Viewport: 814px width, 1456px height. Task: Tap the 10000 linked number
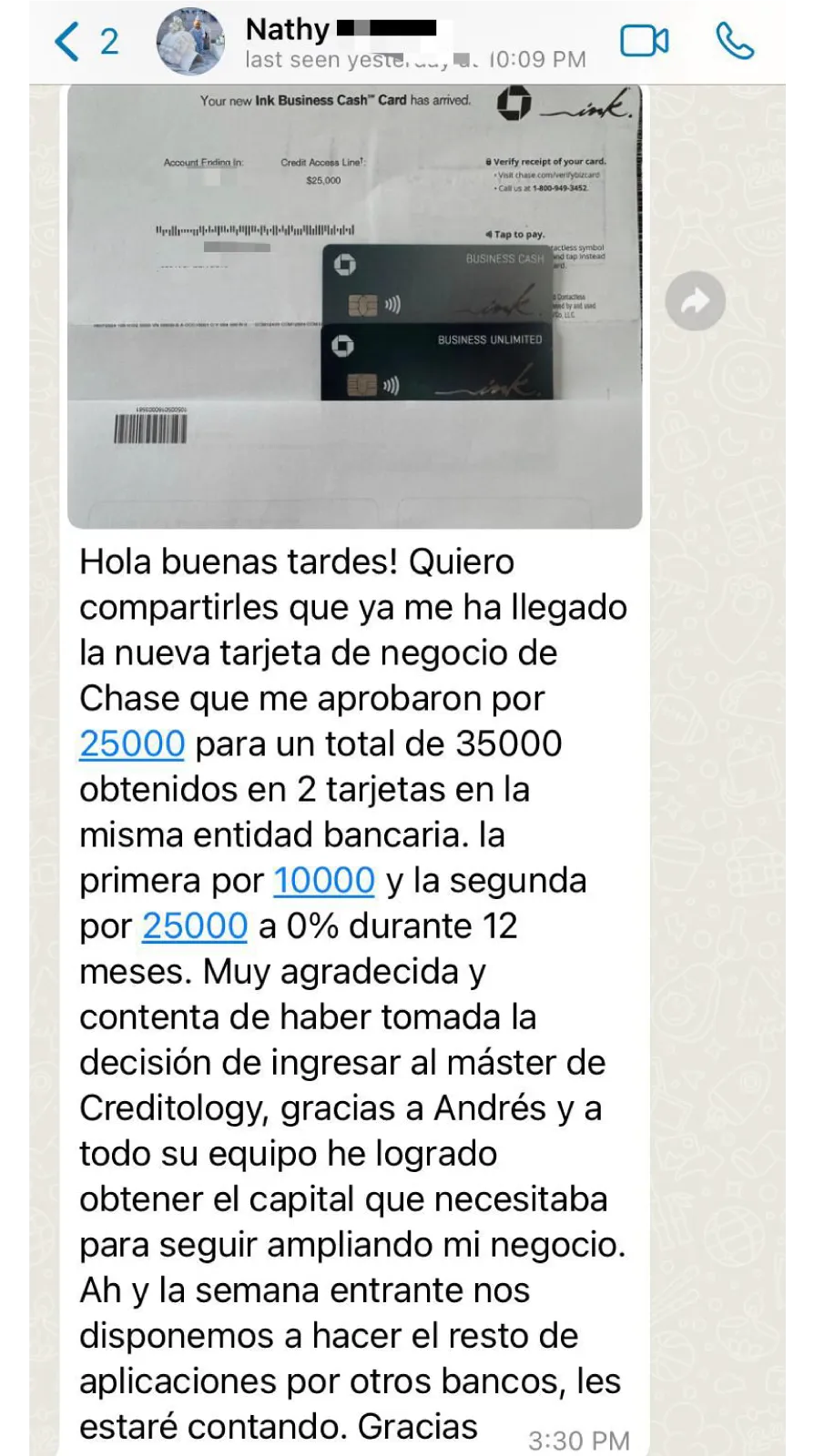[324, 881]
